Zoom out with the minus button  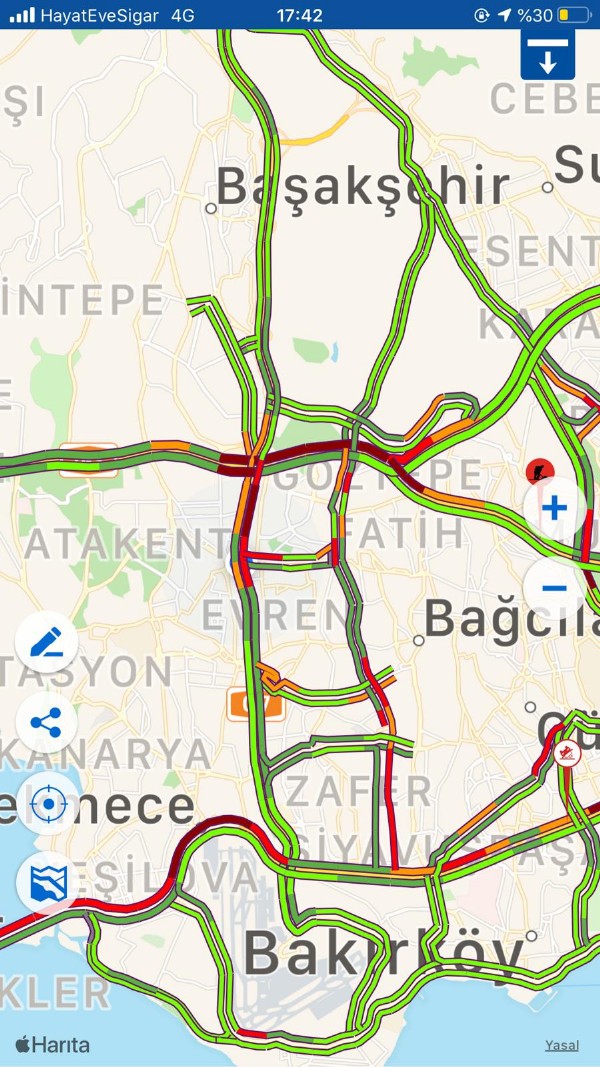tap(554, 588)
